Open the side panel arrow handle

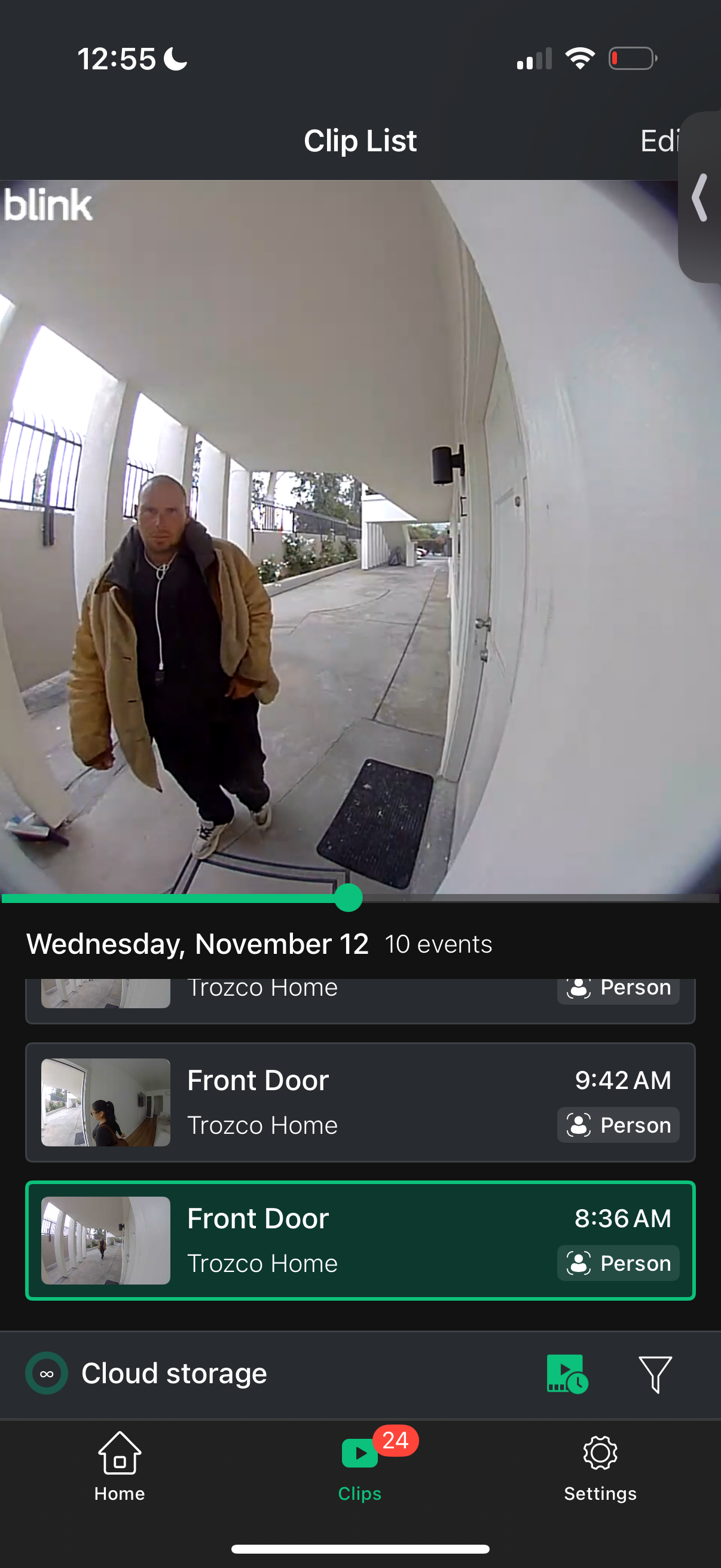[x=701, y=197]
